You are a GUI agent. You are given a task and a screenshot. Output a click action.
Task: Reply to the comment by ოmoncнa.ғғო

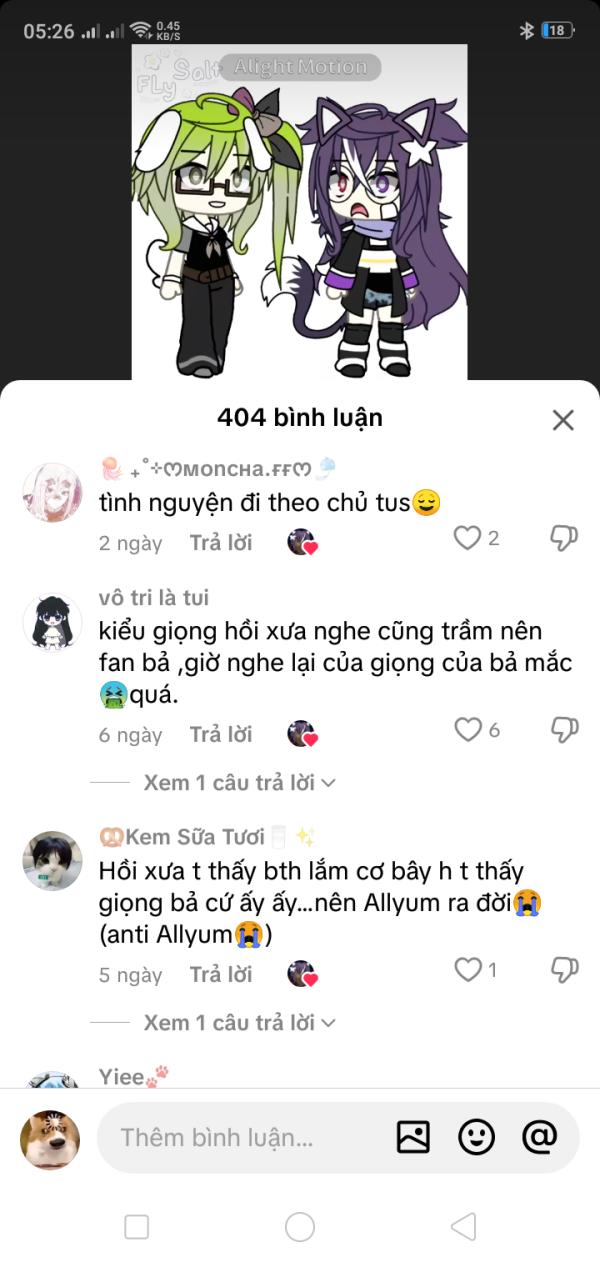[x=221, y=543]
